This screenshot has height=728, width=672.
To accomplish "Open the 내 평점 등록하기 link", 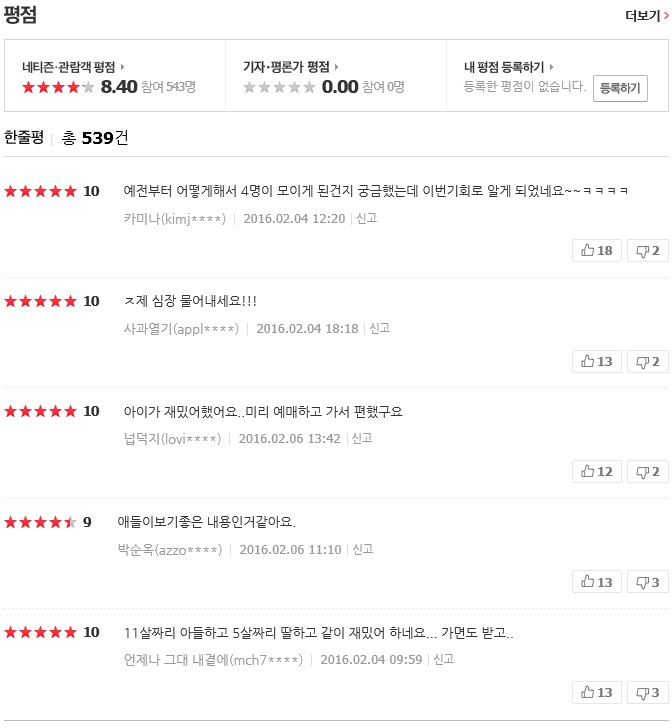I will pos(510,67).
